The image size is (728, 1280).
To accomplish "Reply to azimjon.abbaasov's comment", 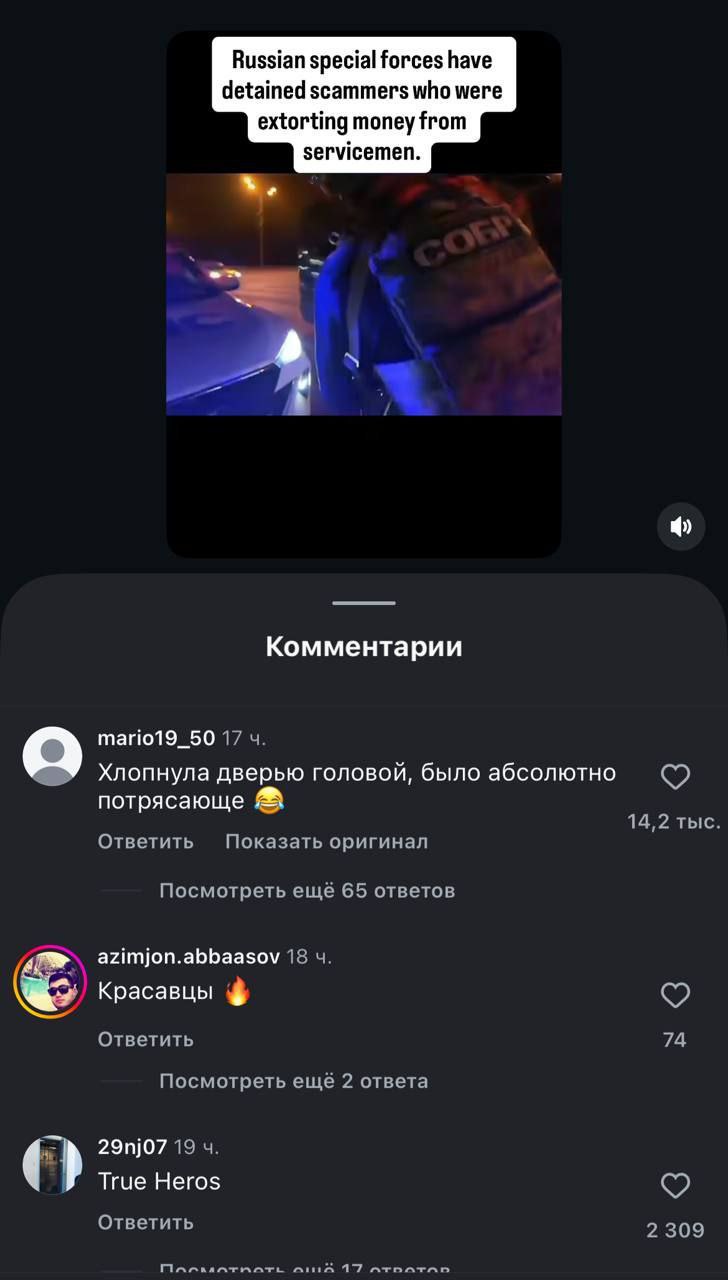I will (x=145, y=1039).
